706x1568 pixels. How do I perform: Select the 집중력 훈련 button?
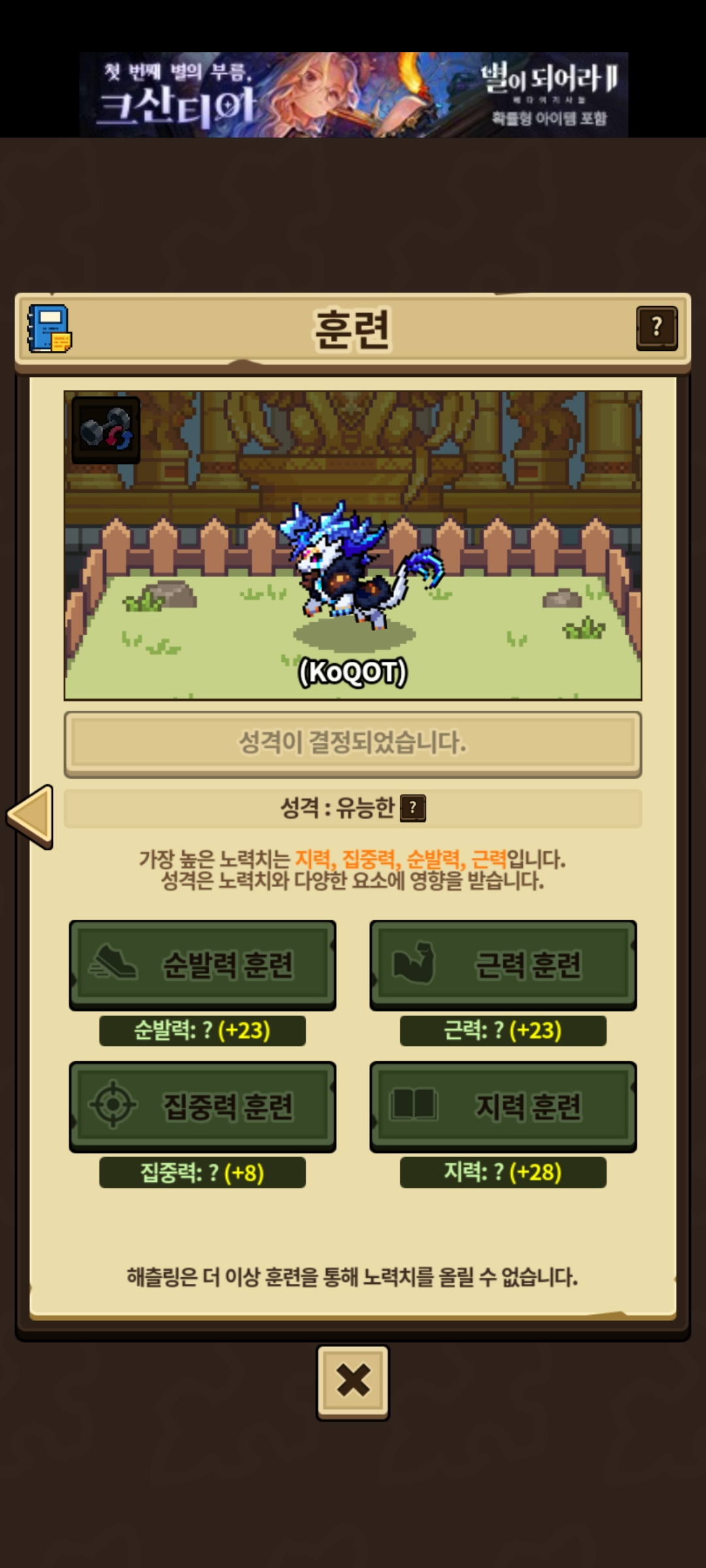[x=203, y=1106]
